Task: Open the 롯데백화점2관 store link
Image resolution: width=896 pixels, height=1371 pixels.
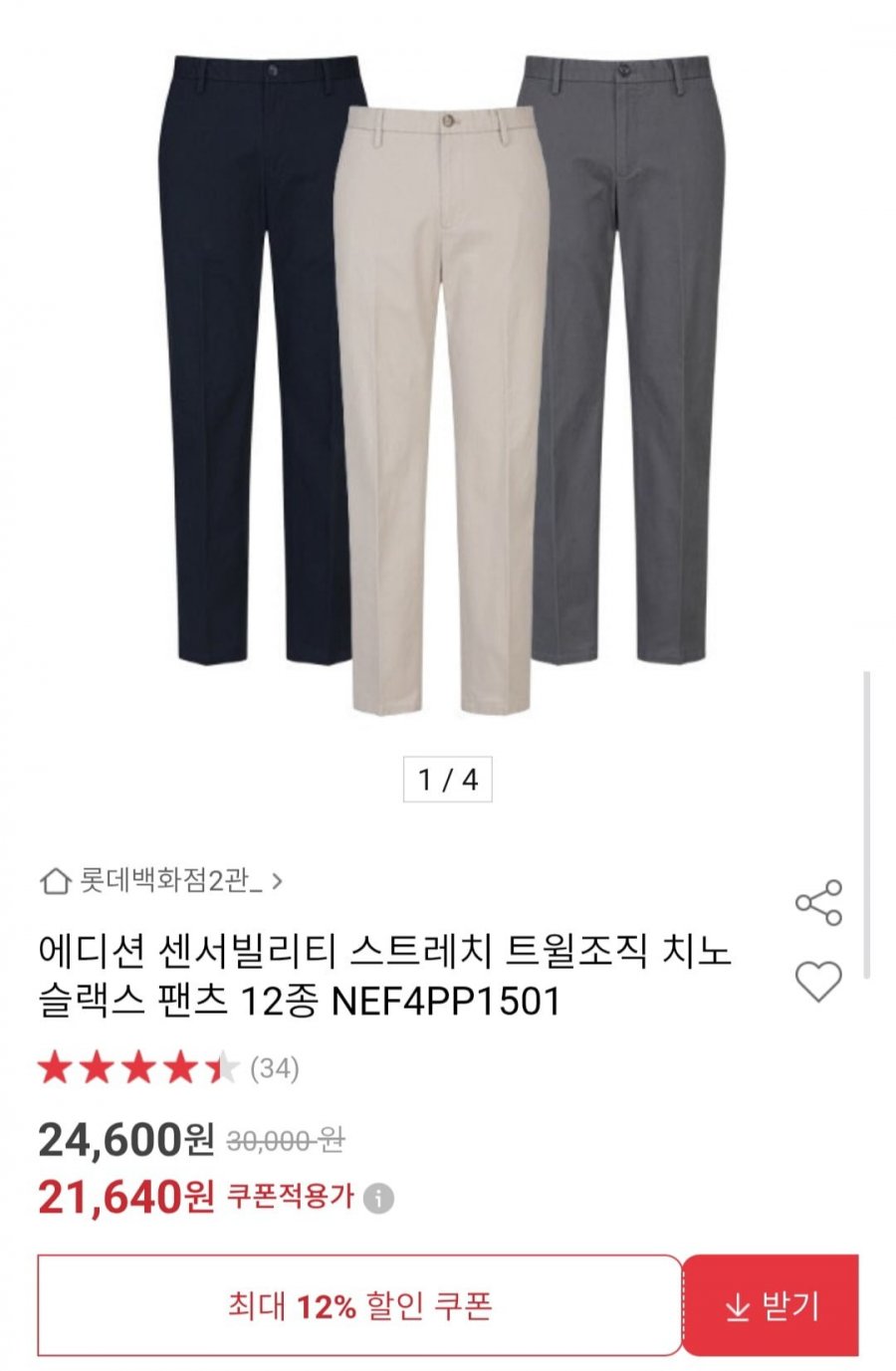Action: click(161, 881)
